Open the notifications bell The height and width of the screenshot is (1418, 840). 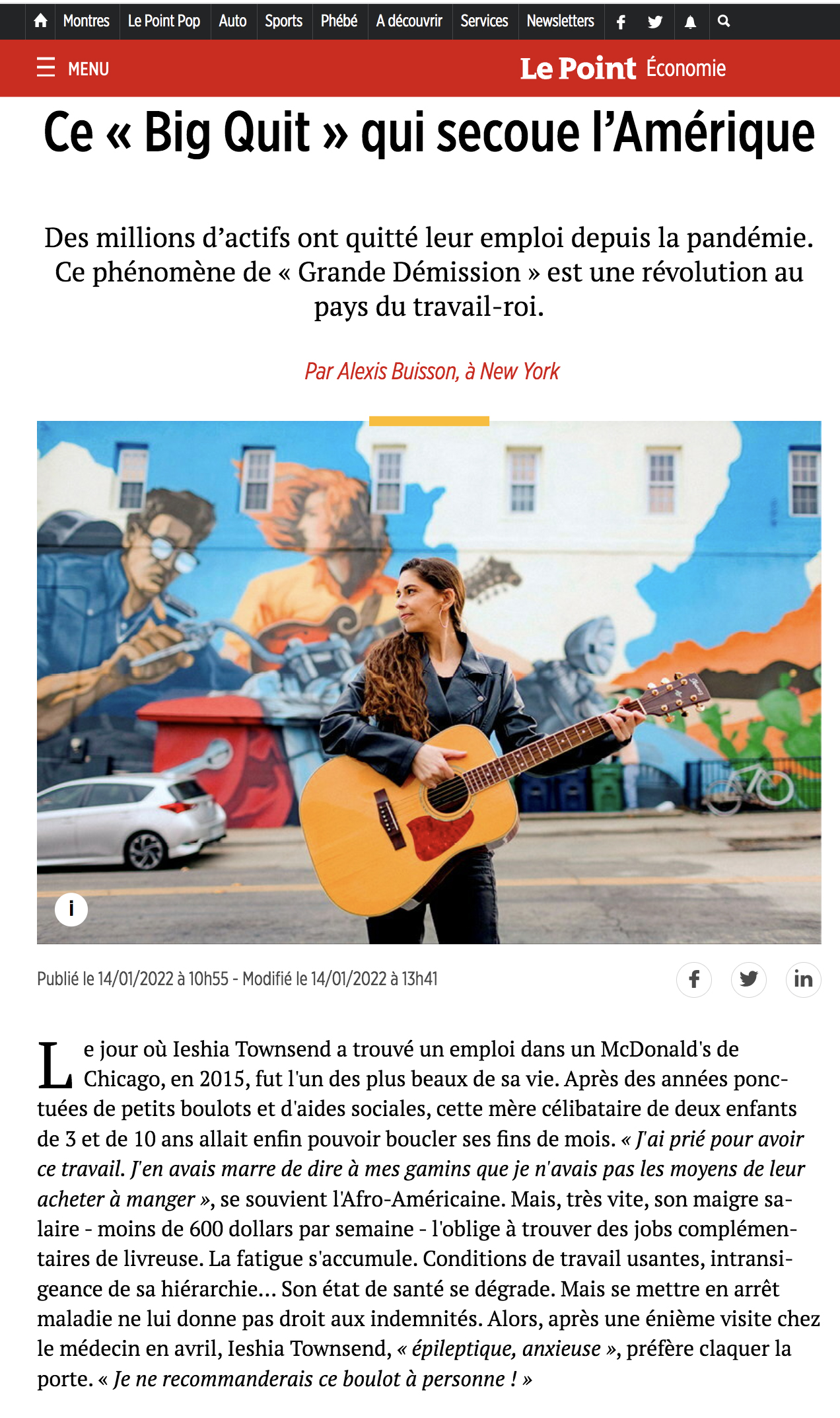pos(690,22)
